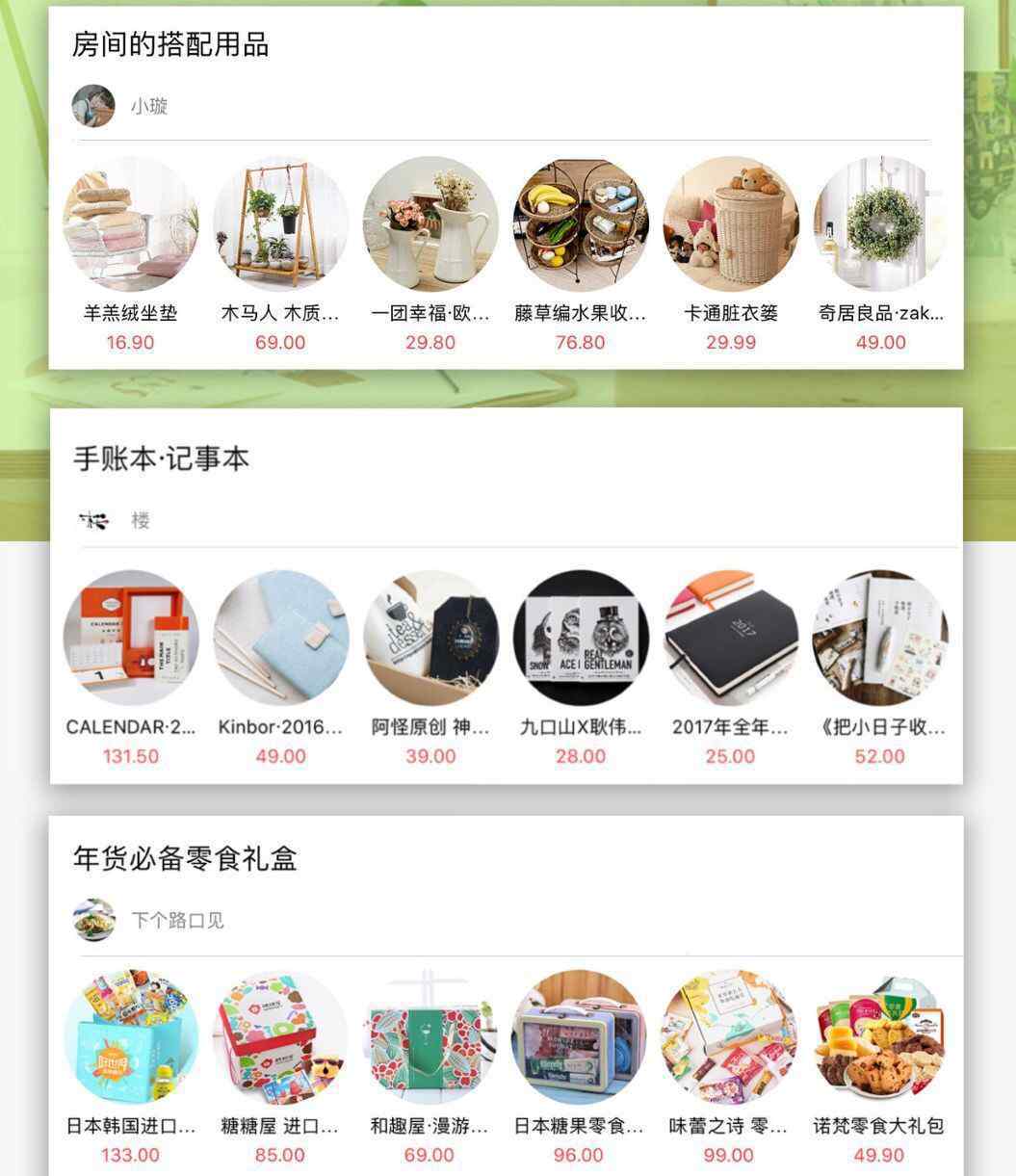The image size is (1016, 1176).
Task: View the 木马人 木质 plant shelf item
Action: [x=280, y=224]
